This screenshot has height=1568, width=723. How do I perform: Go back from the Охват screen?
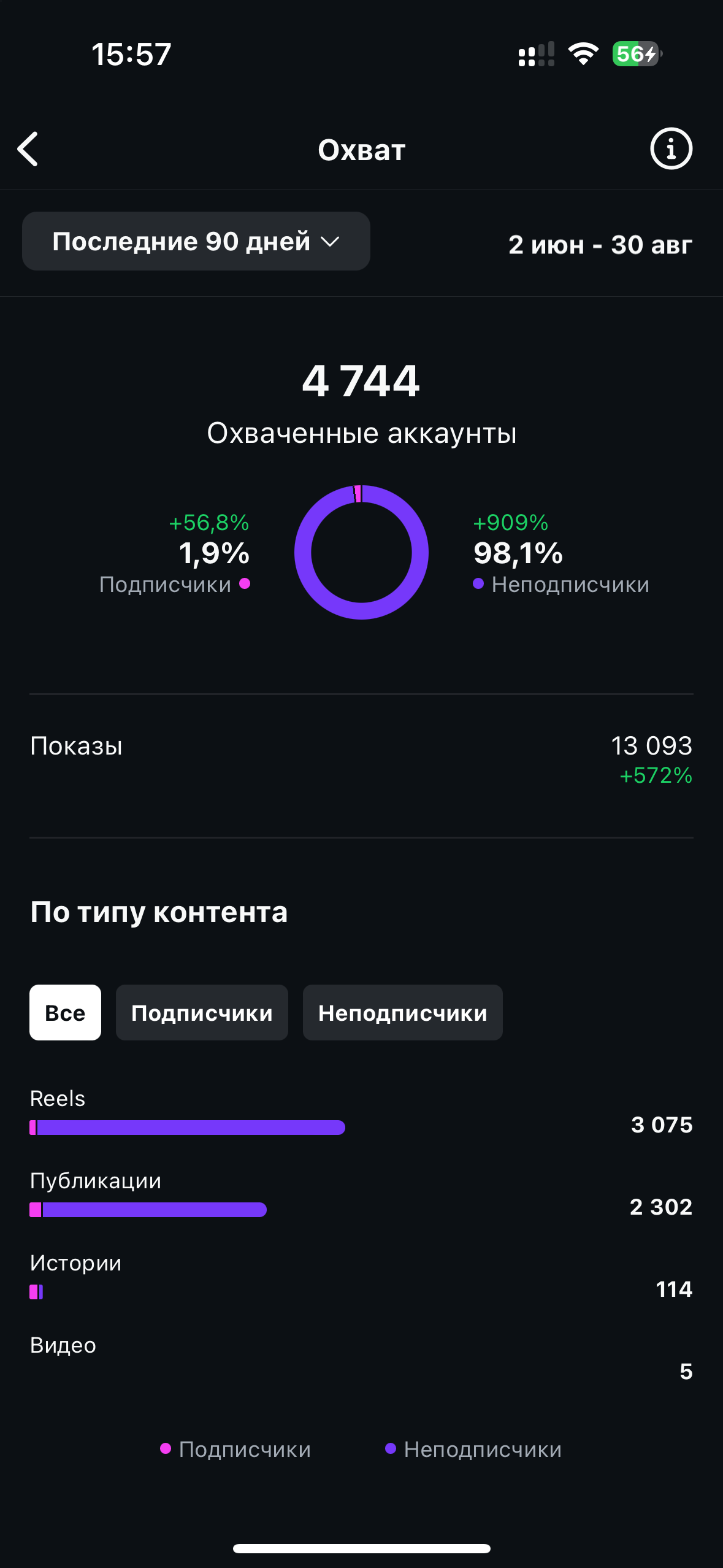28,149
